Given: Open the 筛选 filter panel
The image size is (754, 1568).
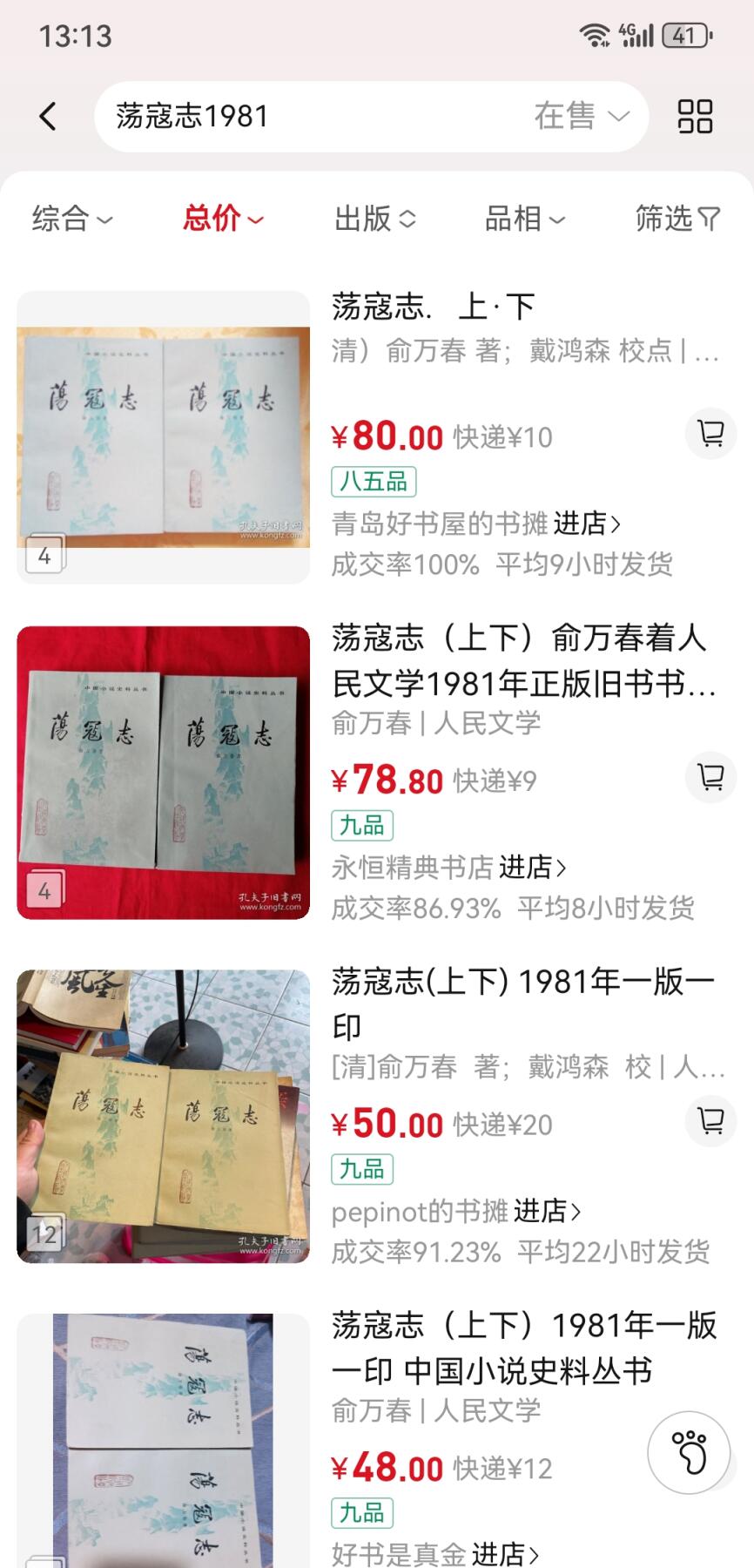Looking at the screenshot, I should click(x=677, y=219).
